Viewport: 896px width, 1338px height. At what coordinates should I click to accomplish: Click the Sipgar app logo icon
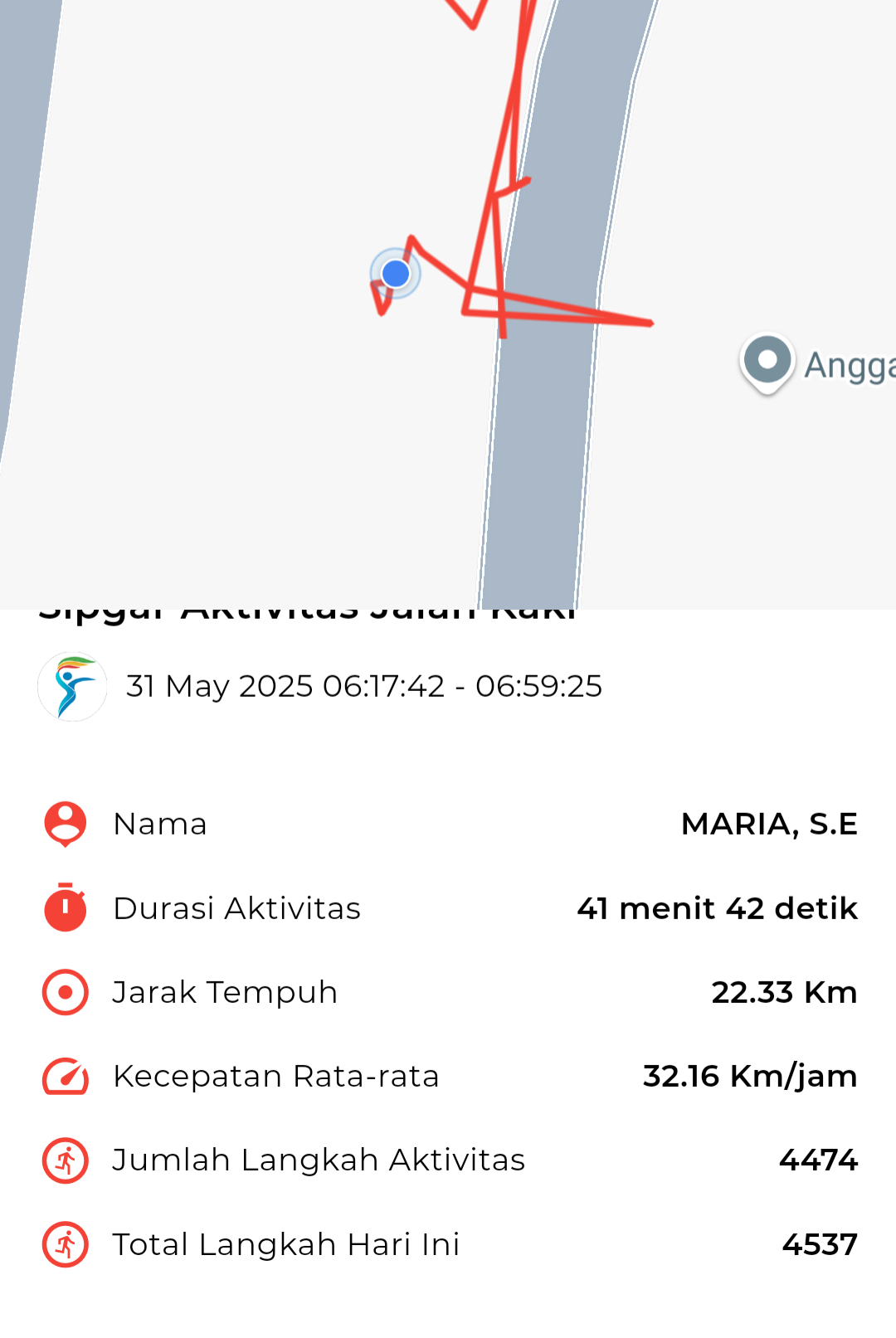pyautogui.click(x=72, y=687)
